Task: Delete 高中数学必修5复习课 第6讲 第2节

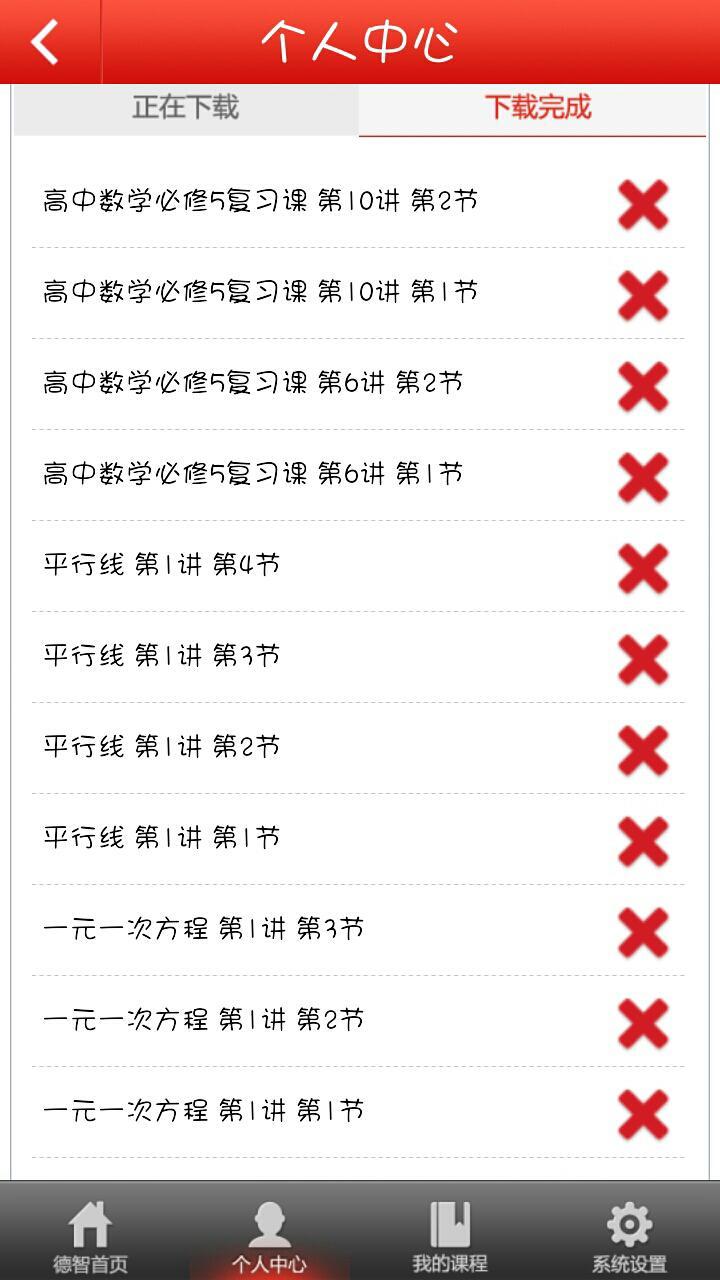Action: click(642, 387)
